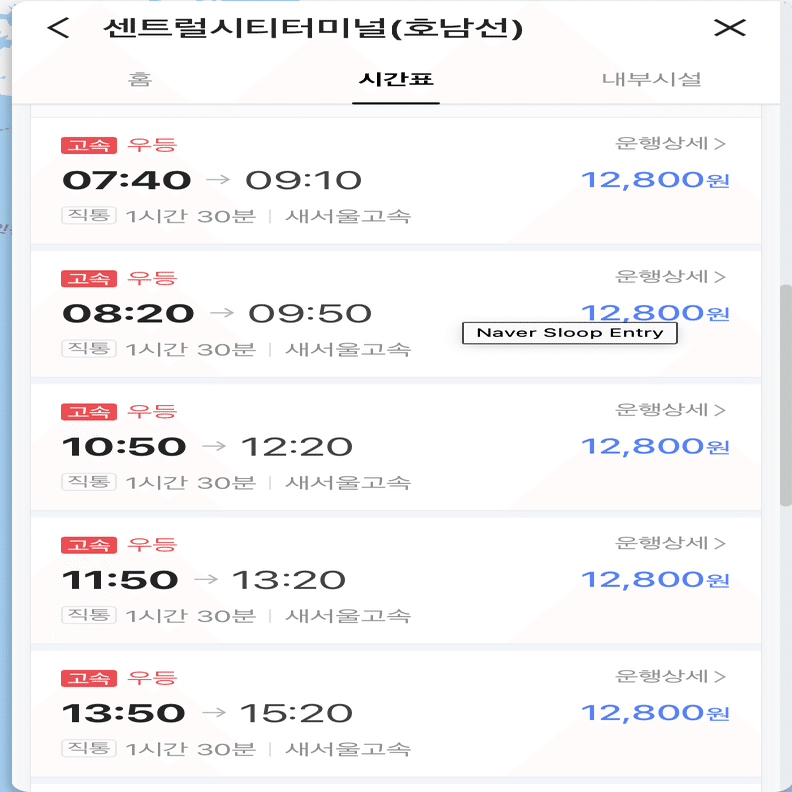Show 운행상세 for the 10:50 bus

click(670, 409)
